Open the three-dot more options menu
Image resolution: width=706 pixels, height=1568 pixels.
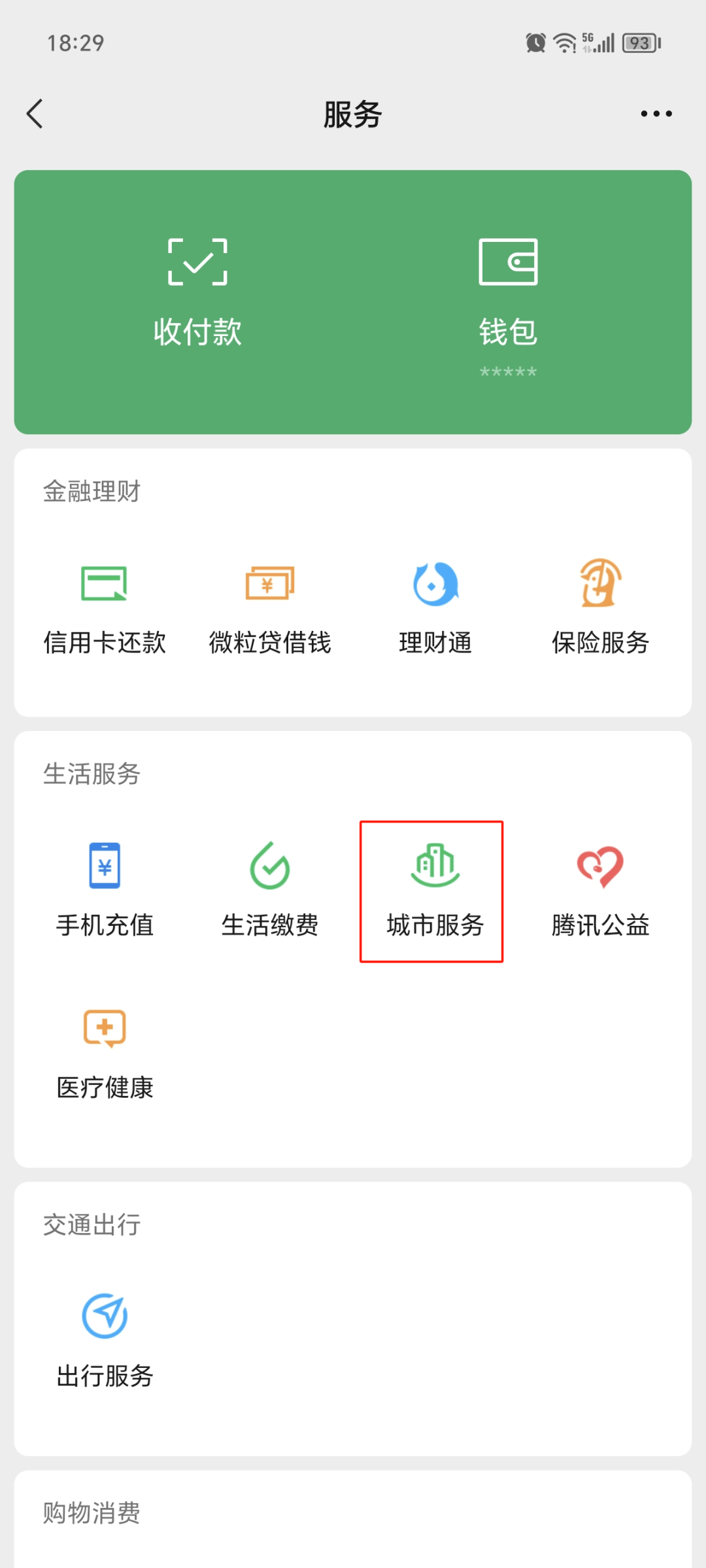[656, 113]
